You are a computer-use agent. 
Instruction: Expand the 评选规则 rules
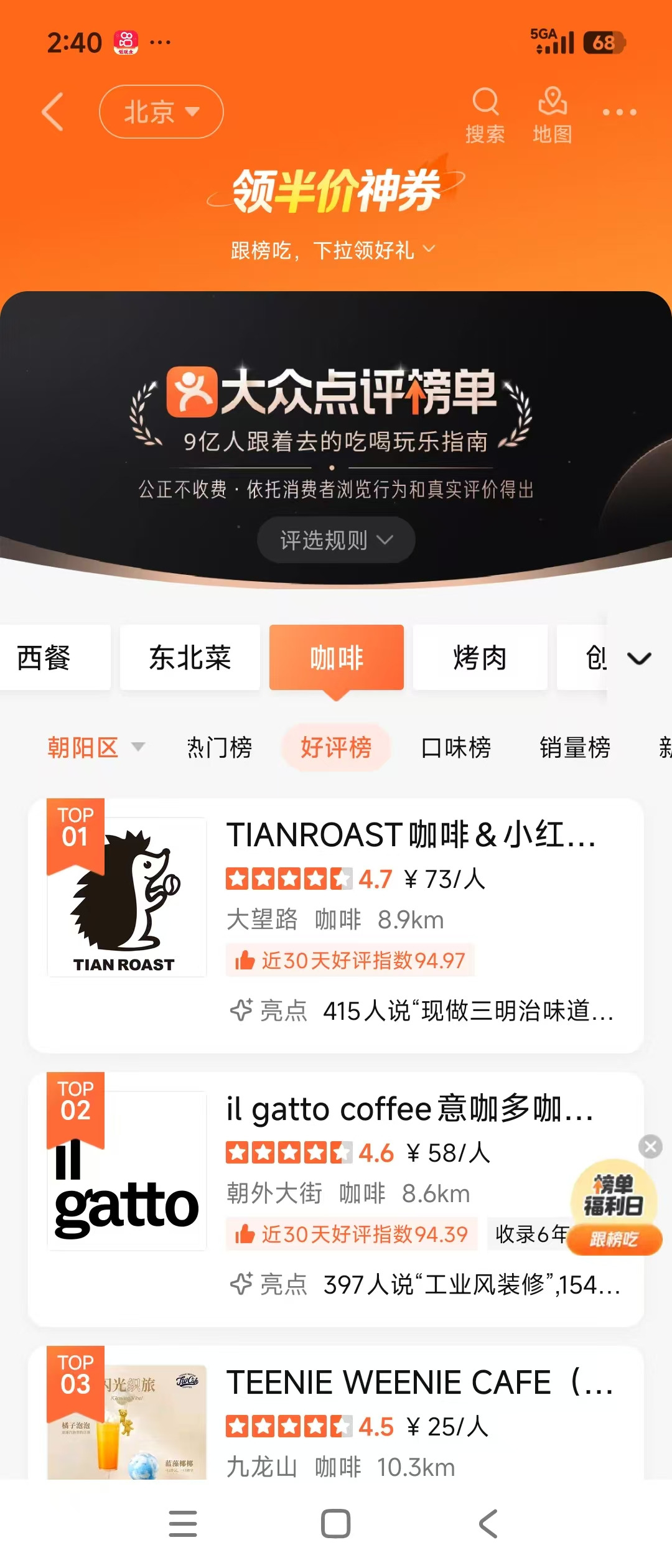(336, 540)
